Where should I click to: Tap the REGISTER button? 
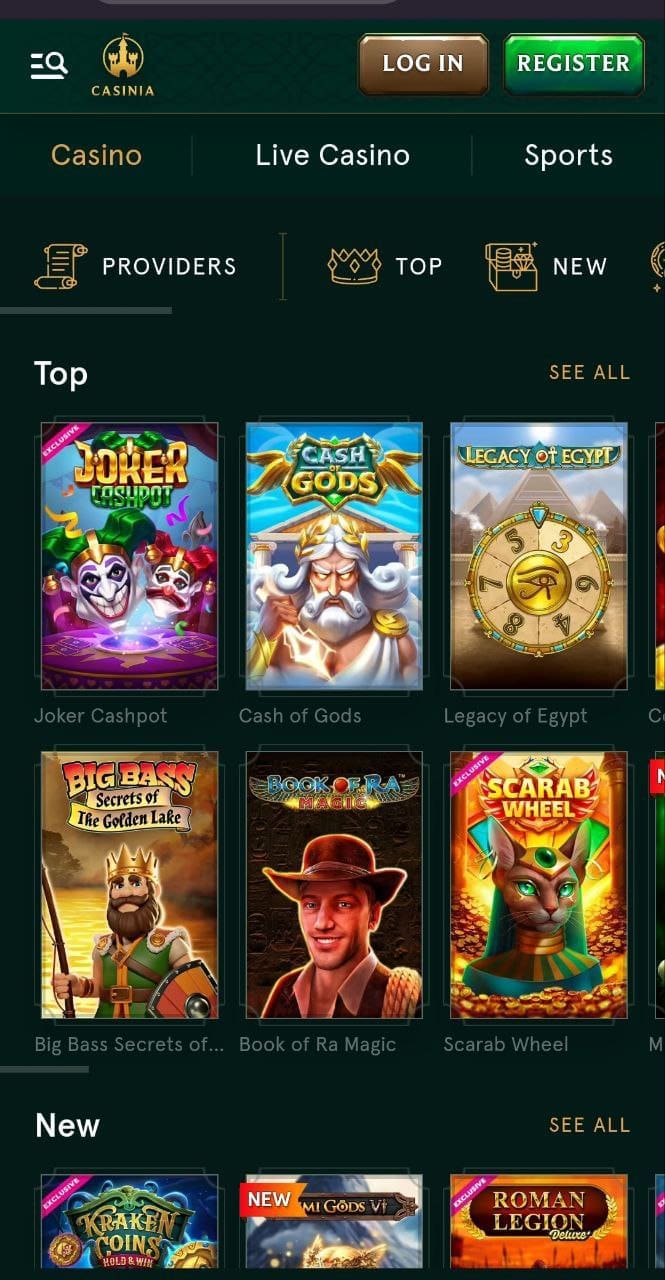tap(573, 64)
